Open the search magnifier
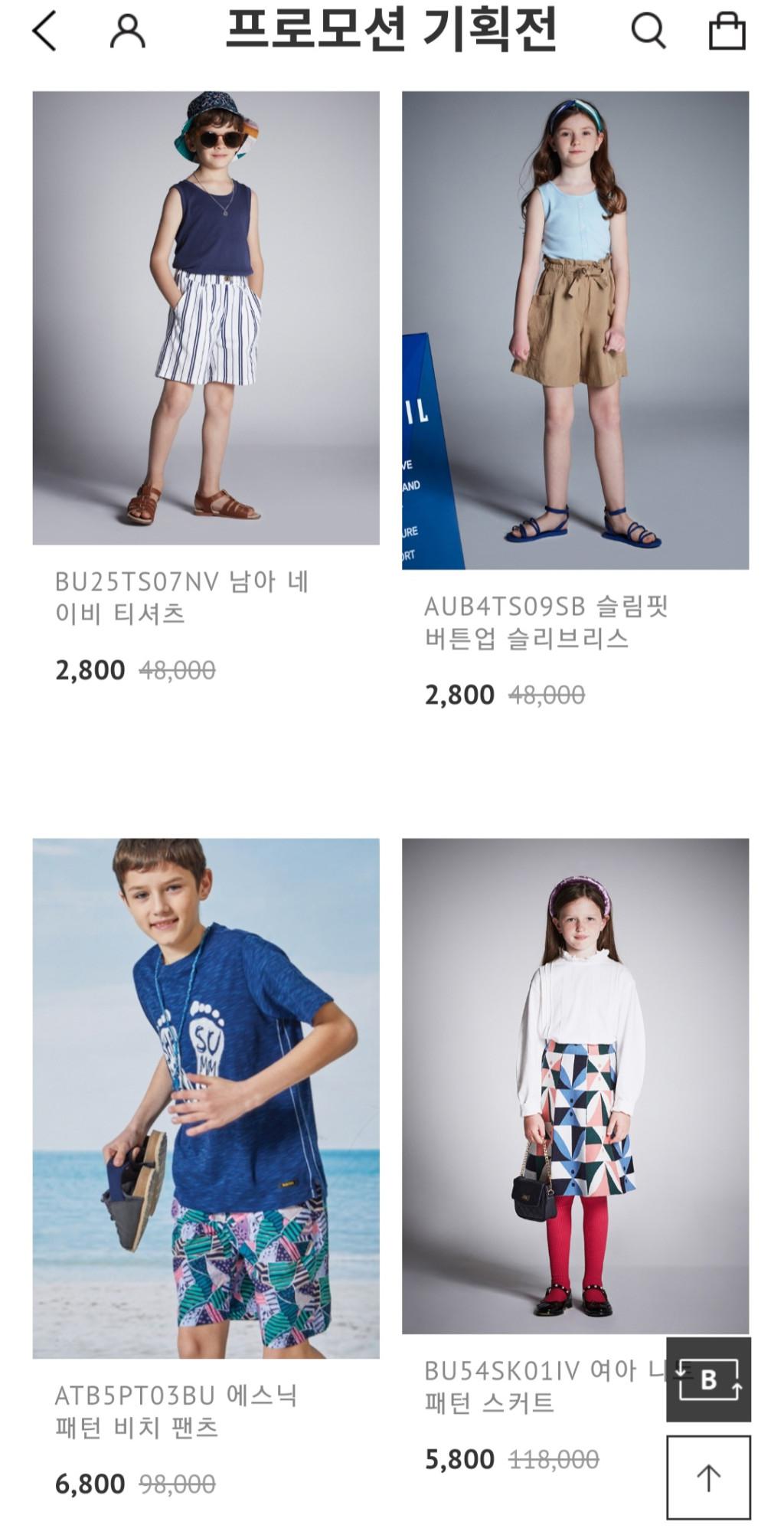The image size is (784, 1528). pyautogui.click(x=648, y=32)
